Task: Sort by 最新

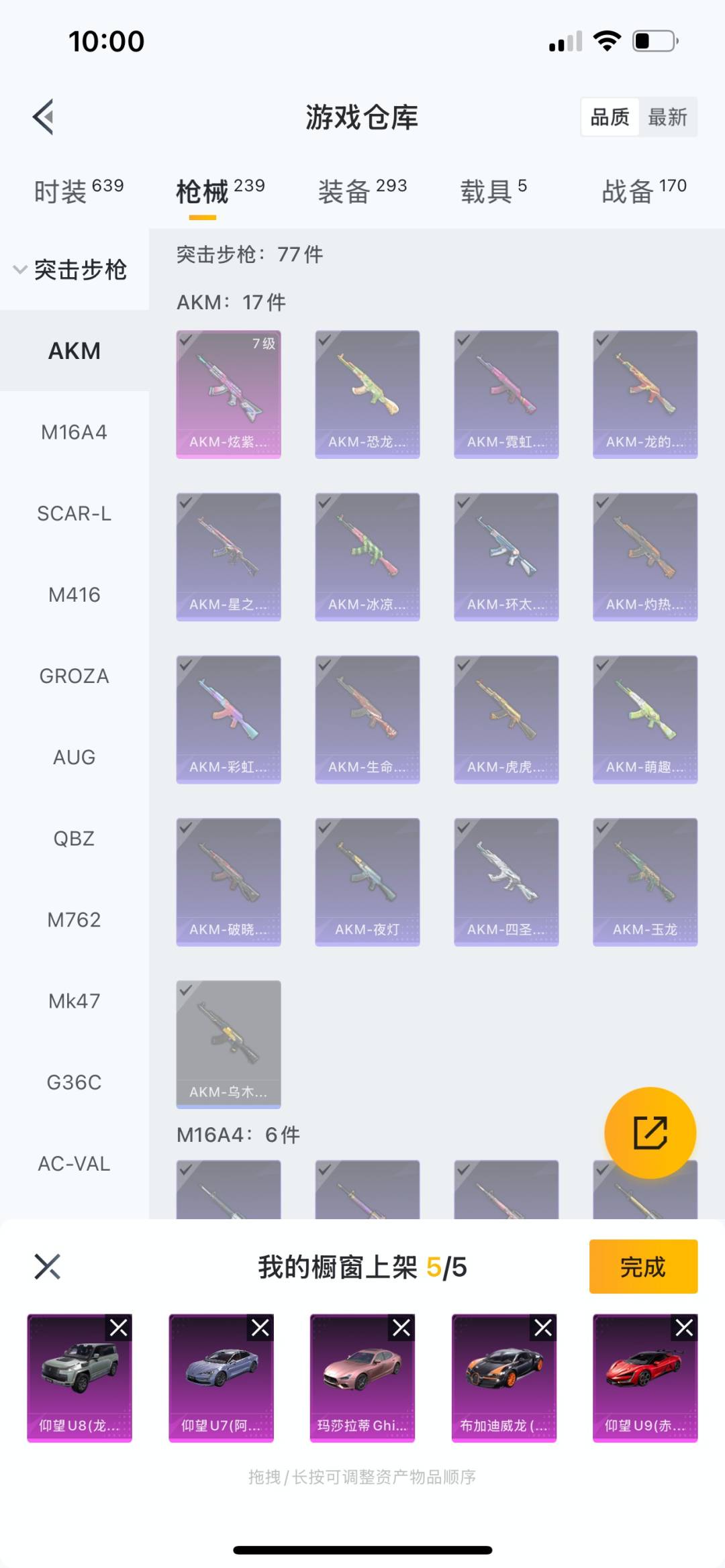Action: pyautogui.click(x=667, y=117)
